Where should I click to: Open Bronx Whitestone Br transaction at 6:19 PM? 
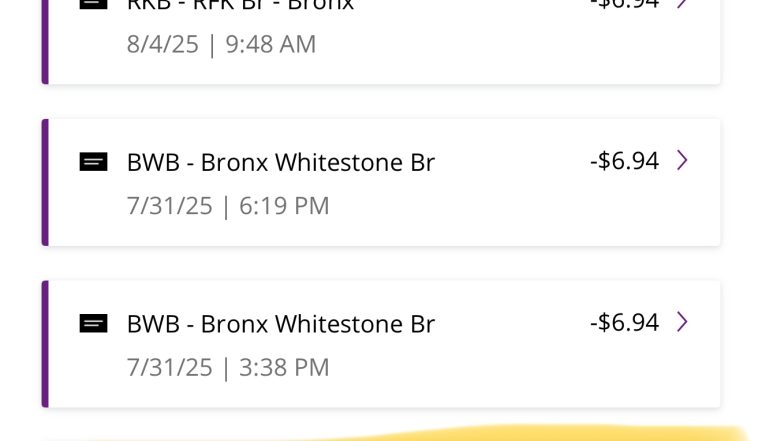pos(380,182)
